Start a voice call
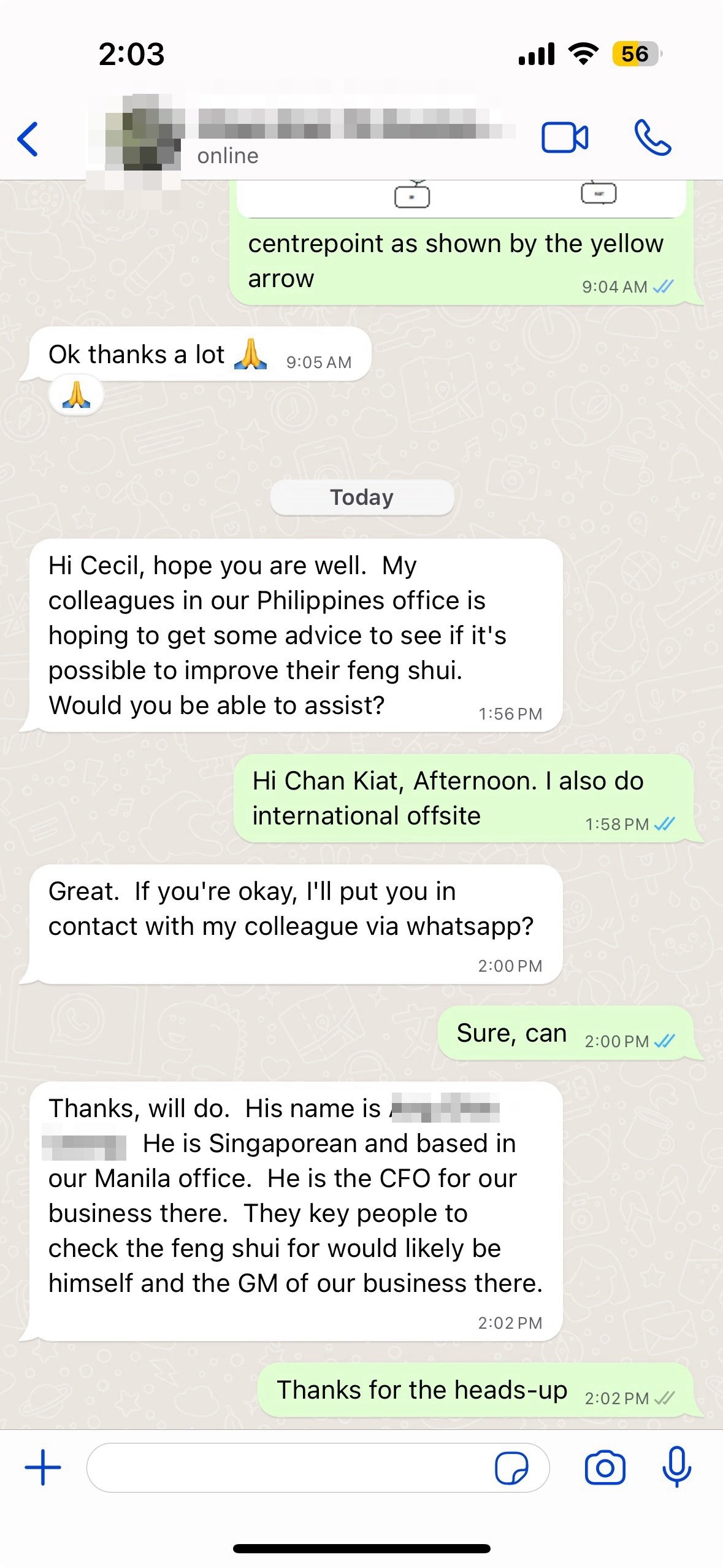 click(652, 137)
